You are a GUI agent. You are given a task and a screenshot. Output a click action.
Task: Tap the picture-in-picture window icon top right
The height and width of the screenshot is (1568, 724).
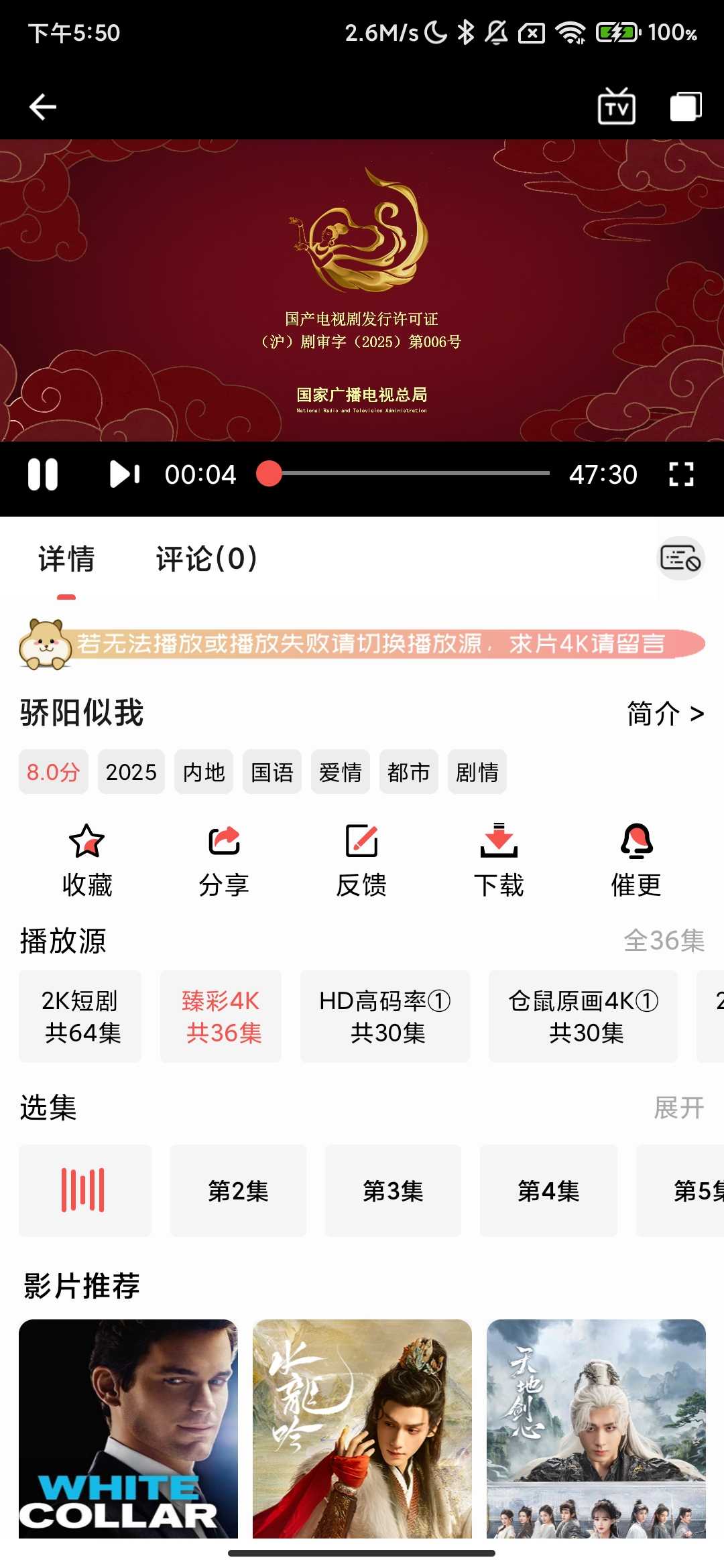click(x=684, y=106)
